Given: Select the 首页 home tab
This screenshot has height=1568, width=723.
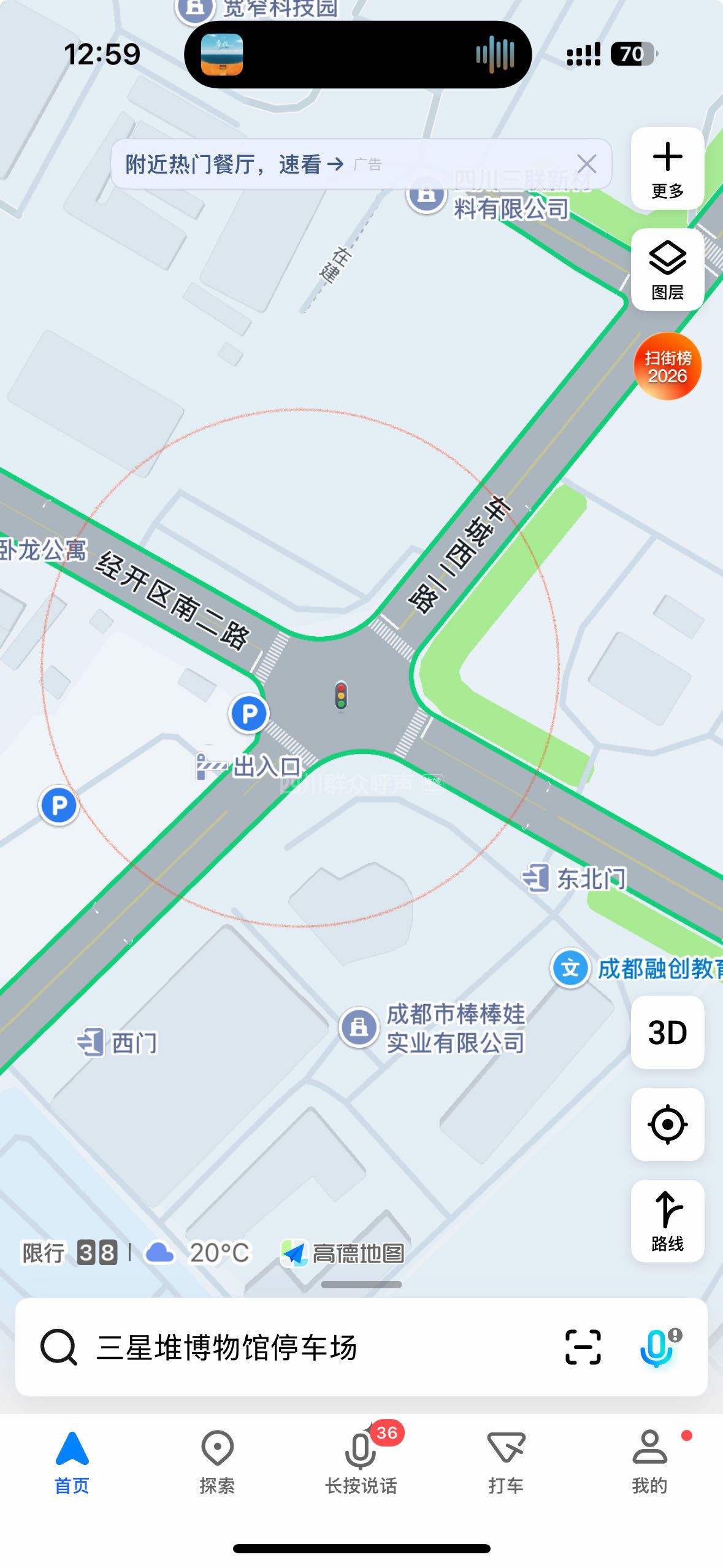Looking at the screenshot, I should coord(72,1462).
